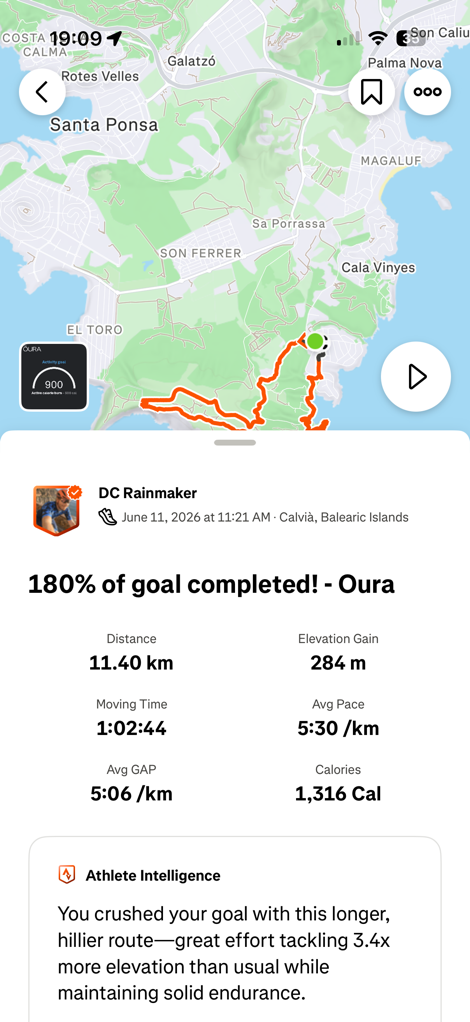470x1022 pixels.
Task: Tap the sheet drag handle
Action: pyautogui.click(x=235, y=443)
